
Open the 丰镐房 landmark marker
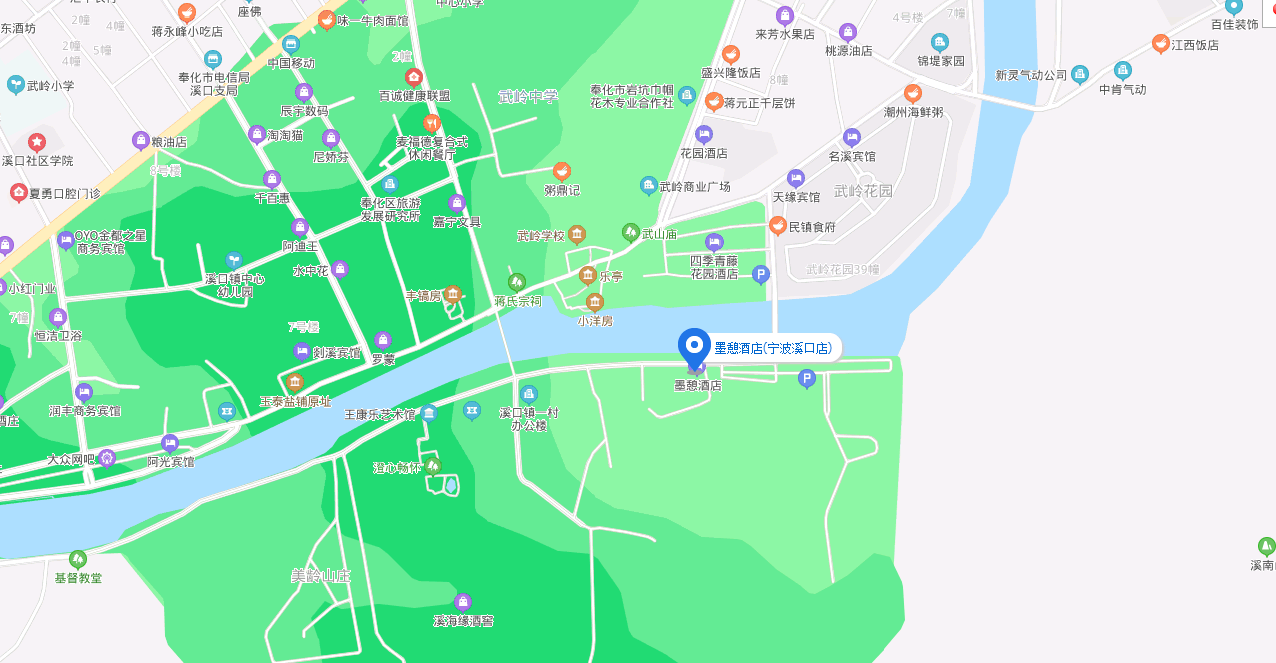pyautogui.click(x=452, y=294)
